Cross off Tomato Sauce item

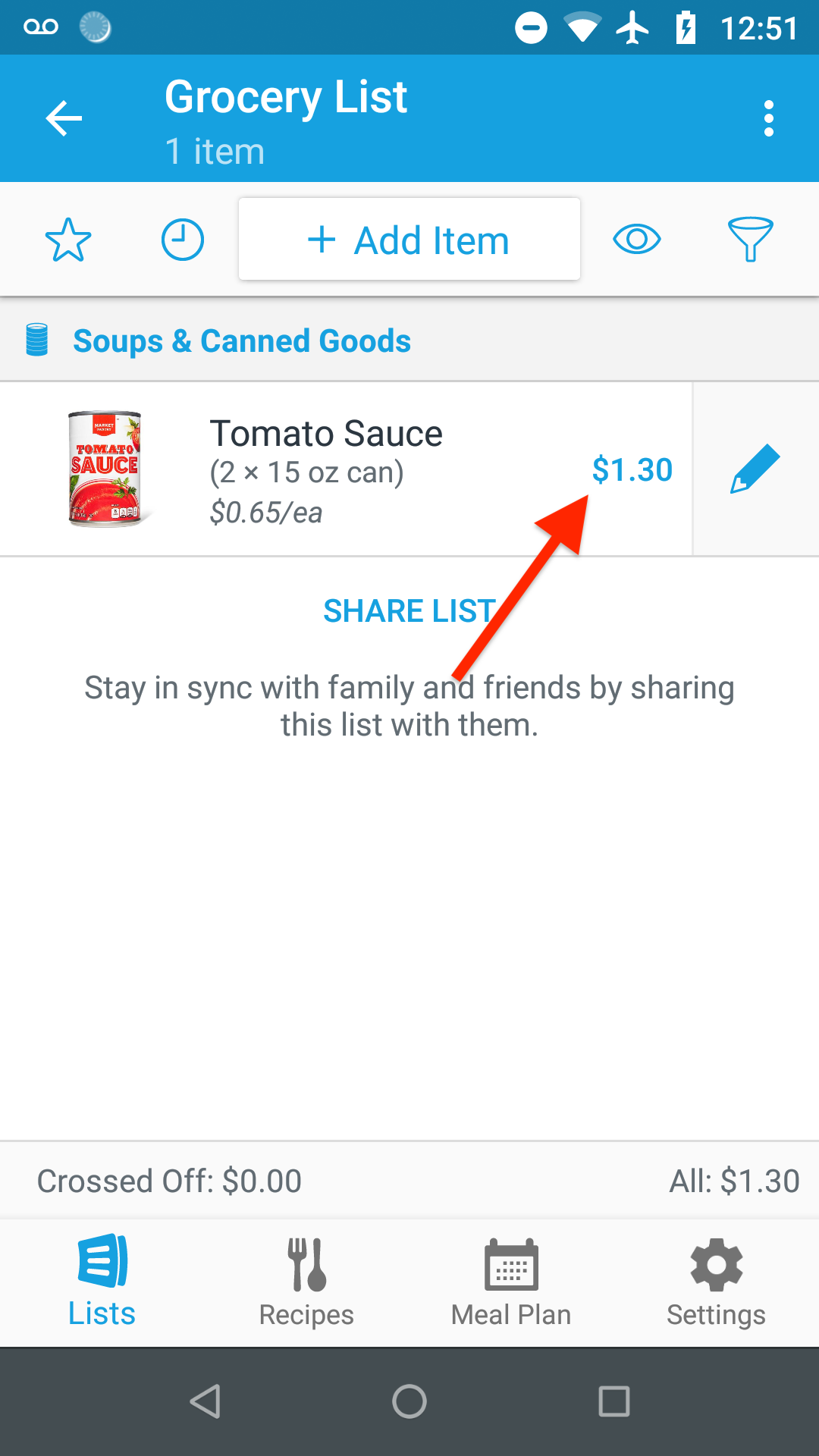[326, 469]
